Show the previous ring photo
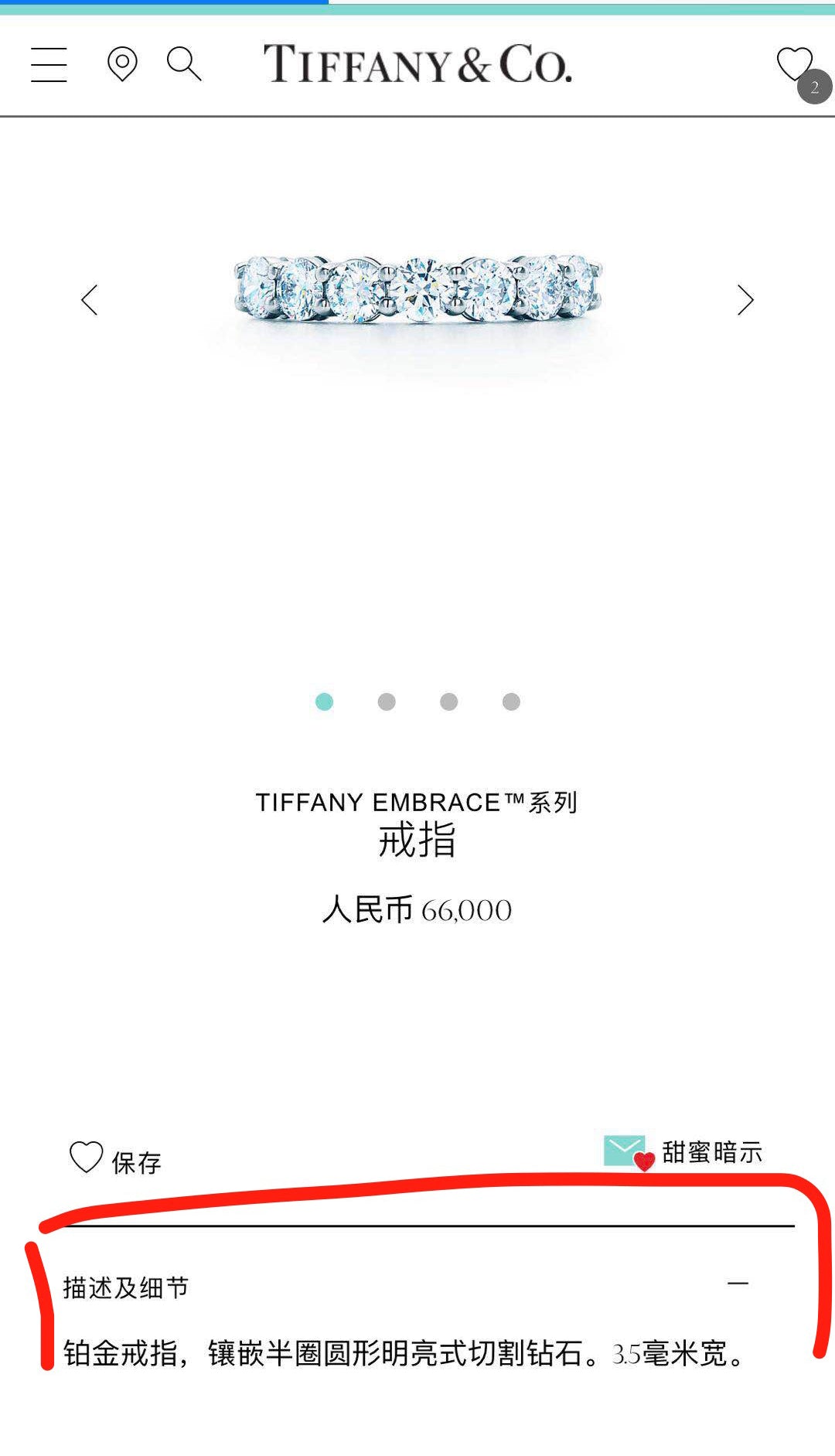This screenshot has height=1456, width=835. [x=90, y=300]
